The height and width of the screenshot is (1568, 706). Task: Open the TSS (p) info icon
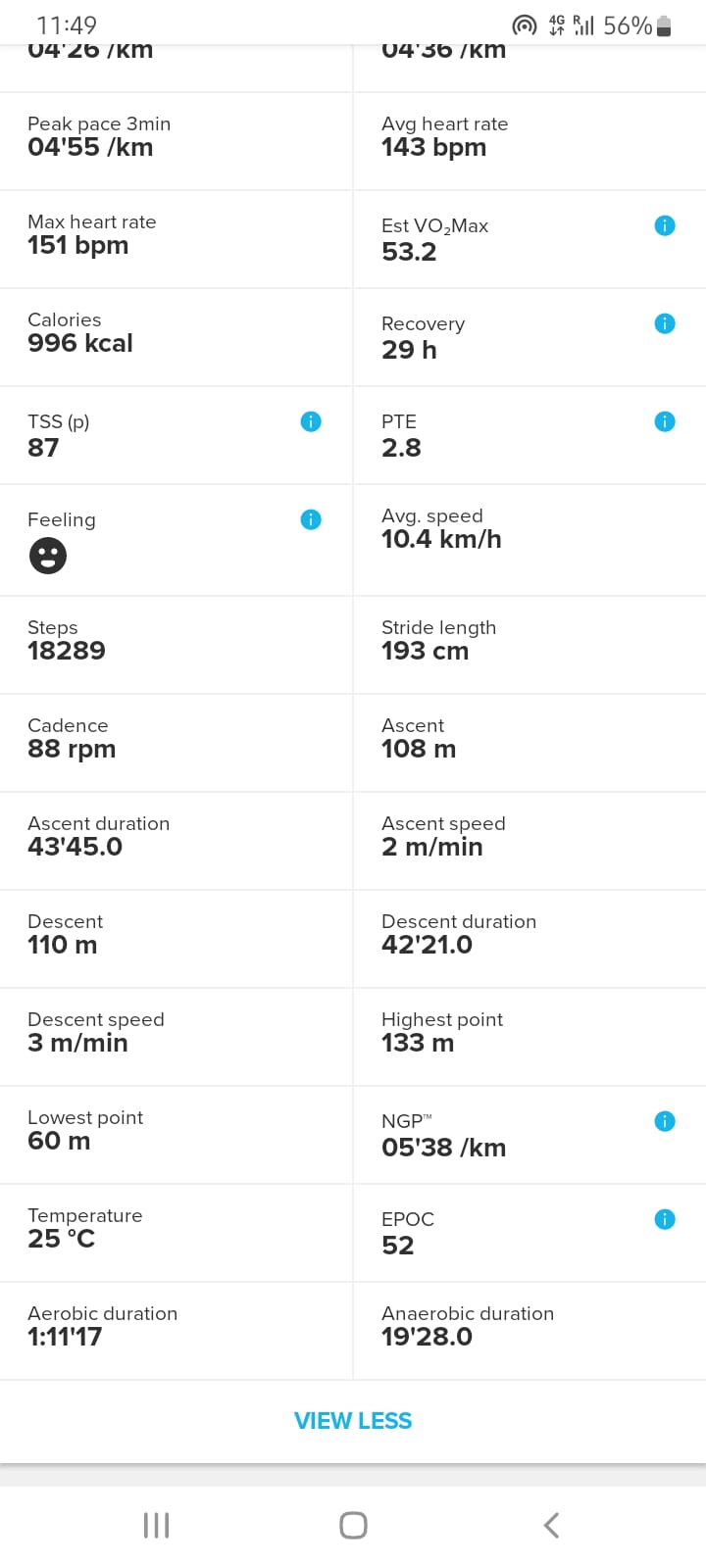[x=311, y=421]
